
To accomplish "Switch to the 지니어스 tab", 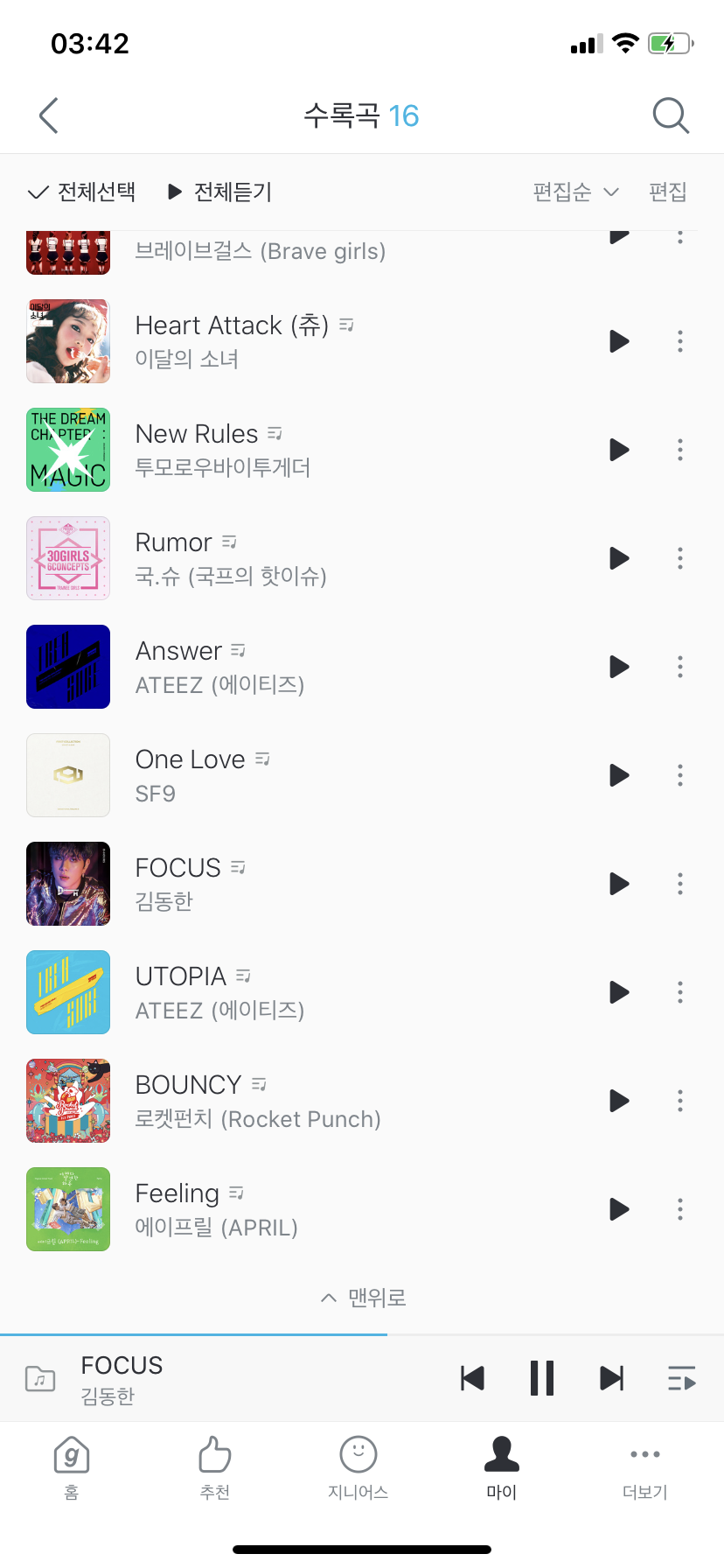I will [359, 1467].
